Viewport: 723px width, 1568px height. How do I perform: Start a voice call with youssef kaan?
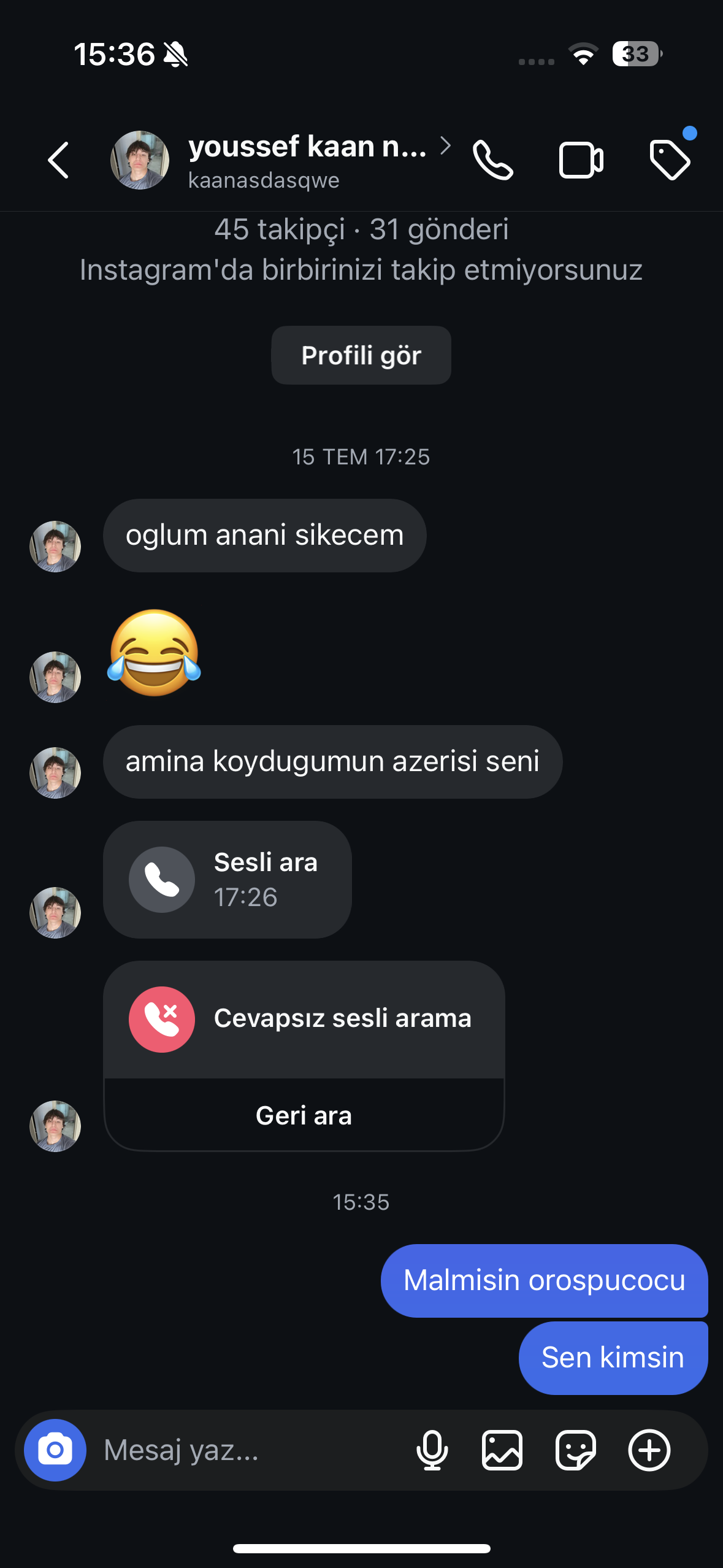tap(492, 160)
